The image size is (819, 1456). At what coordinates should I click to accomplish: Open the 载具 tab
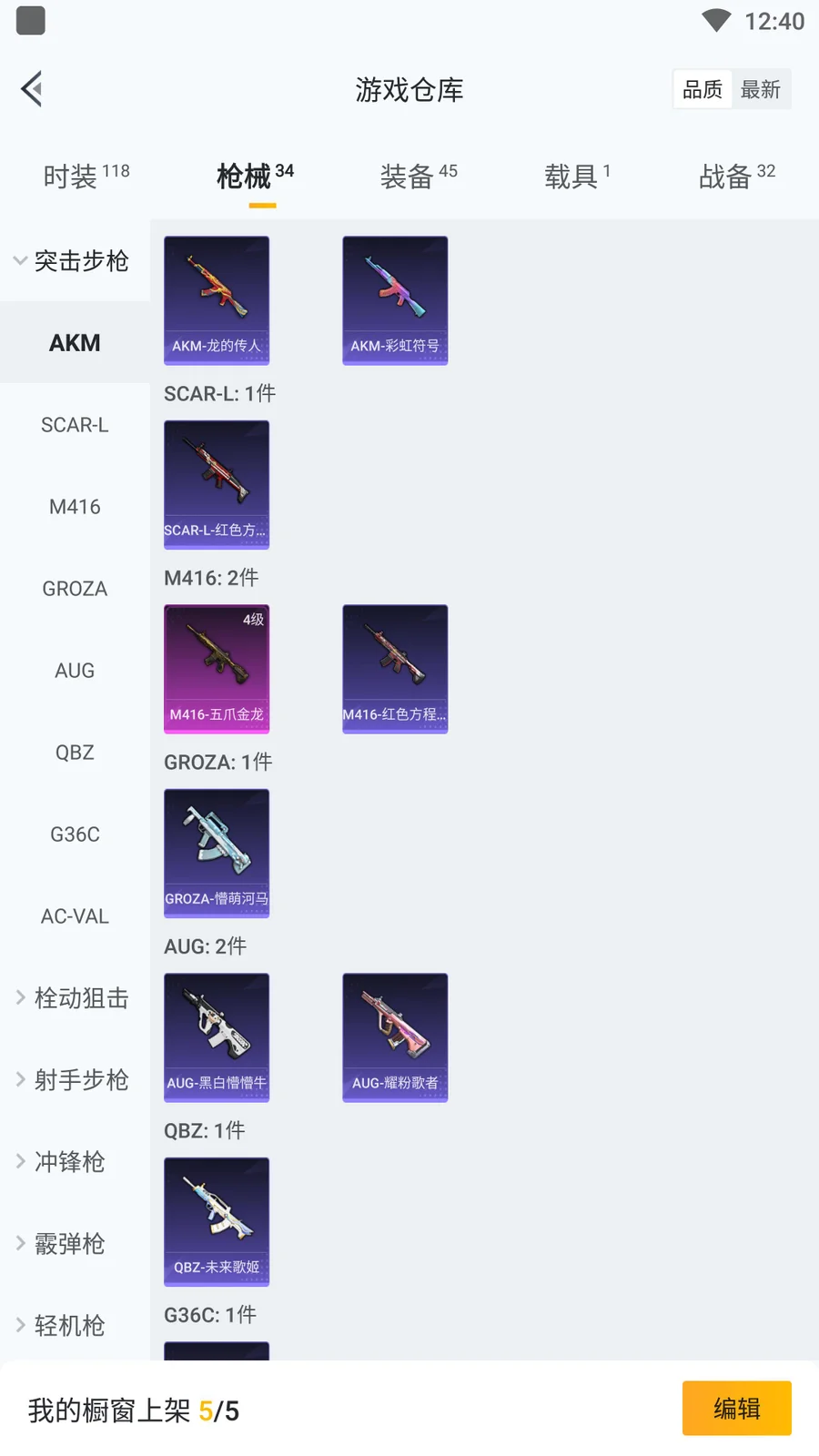(x=577, y=176)
